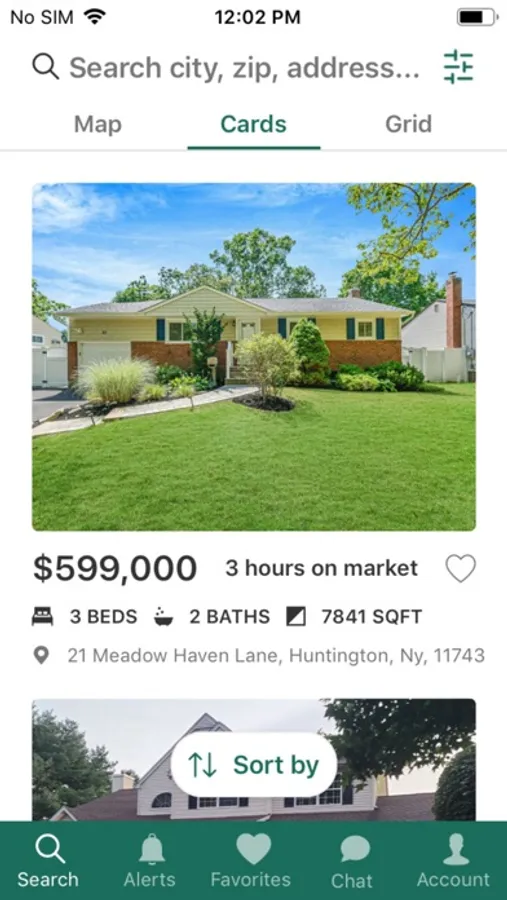This screenshot has height=900, width=507.
Task: Favorite the $599,000 listing with the heart
Action: pyautogui.click(x=460, y=569)
